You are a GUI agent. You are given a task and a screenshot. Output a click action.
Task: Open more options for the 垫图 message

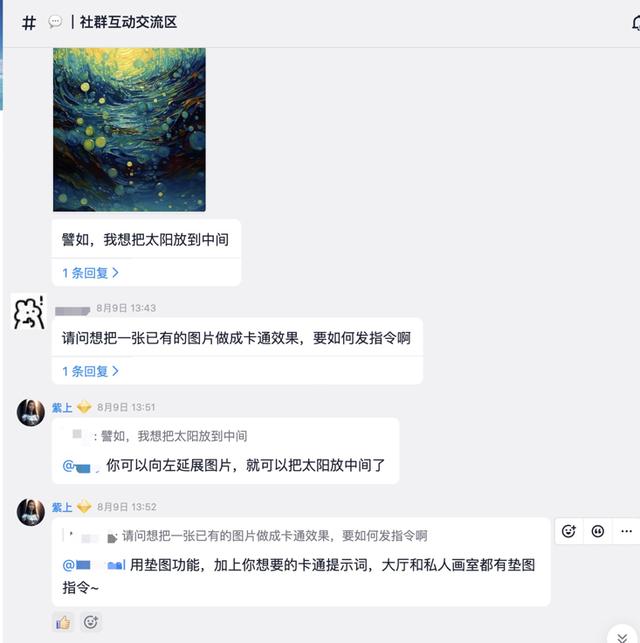[626, 531]
